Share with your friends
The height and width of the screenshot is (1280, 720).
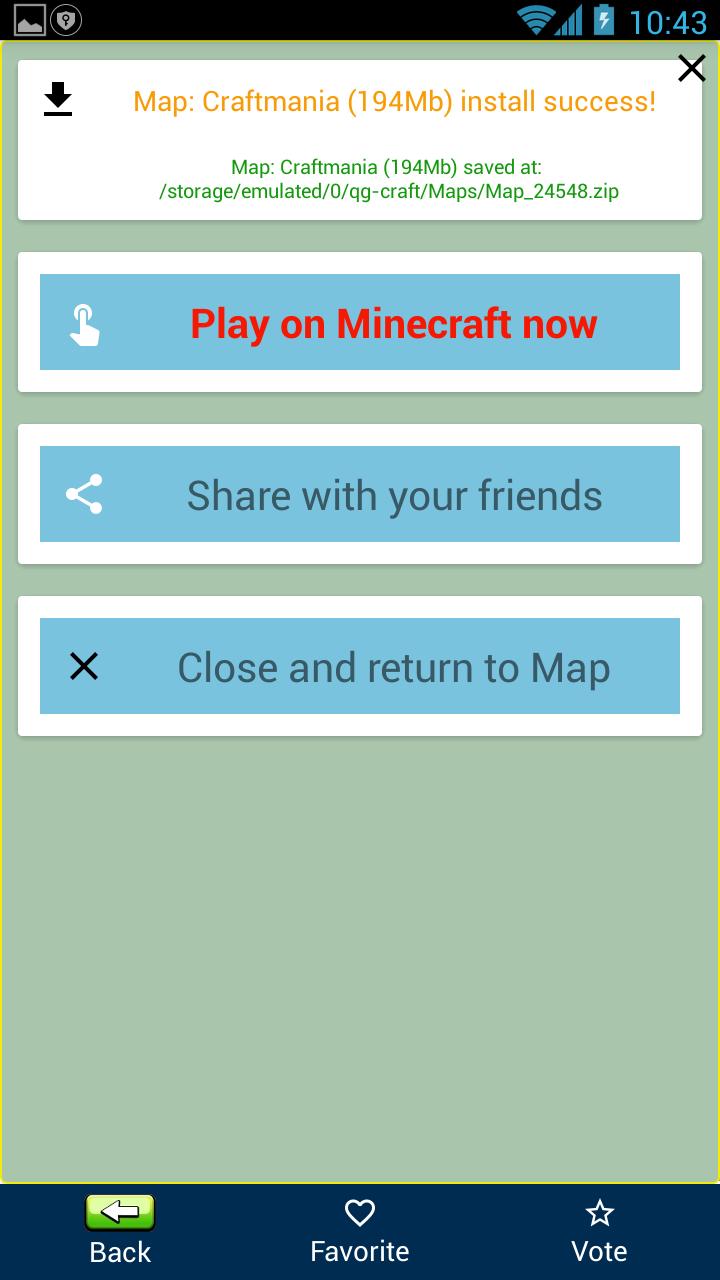tap(360, 494)
